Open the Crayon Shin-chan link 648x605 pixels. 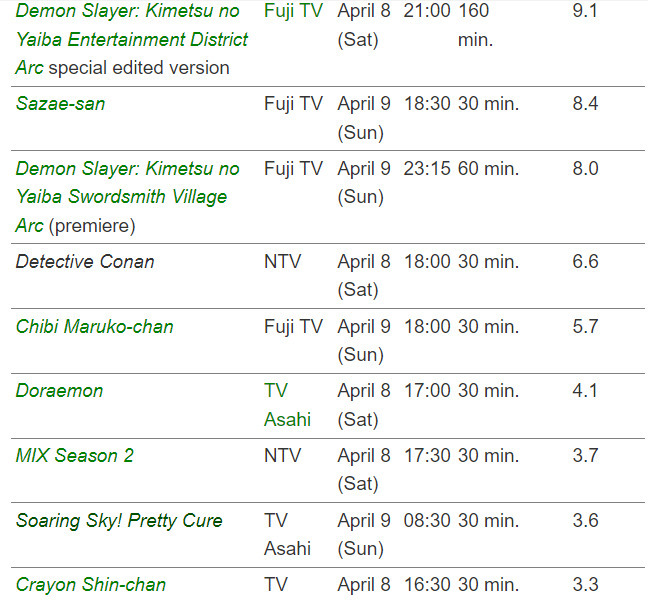point(91,585)
